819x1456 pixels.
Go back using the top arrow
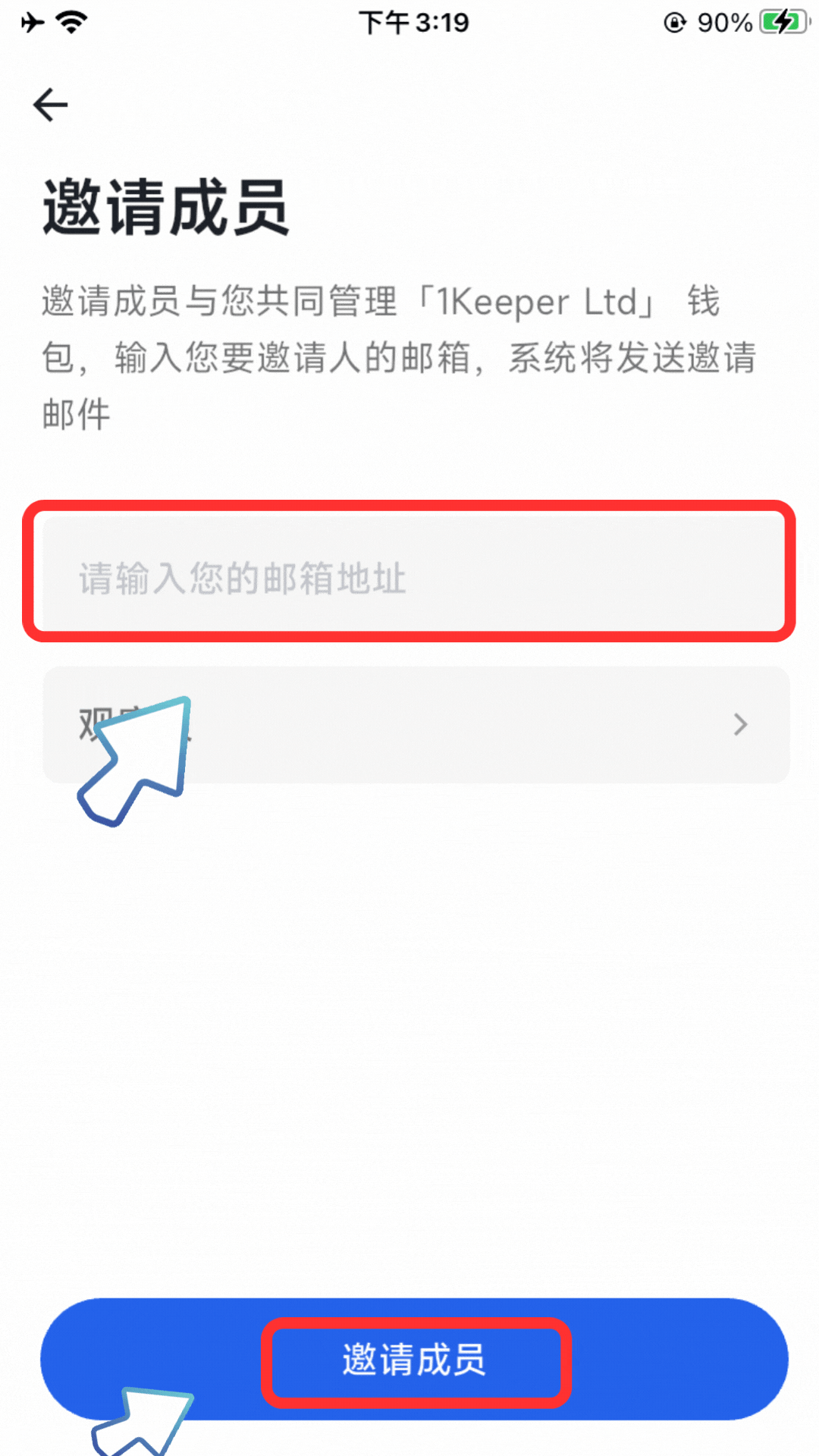coord(51,105)
